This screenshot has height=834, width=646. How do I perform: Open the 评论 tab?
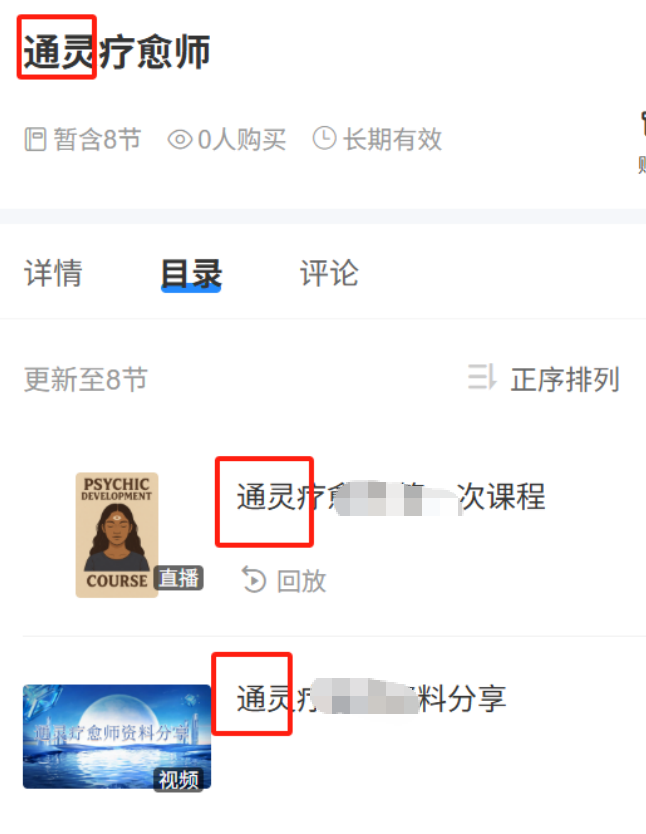328,274
